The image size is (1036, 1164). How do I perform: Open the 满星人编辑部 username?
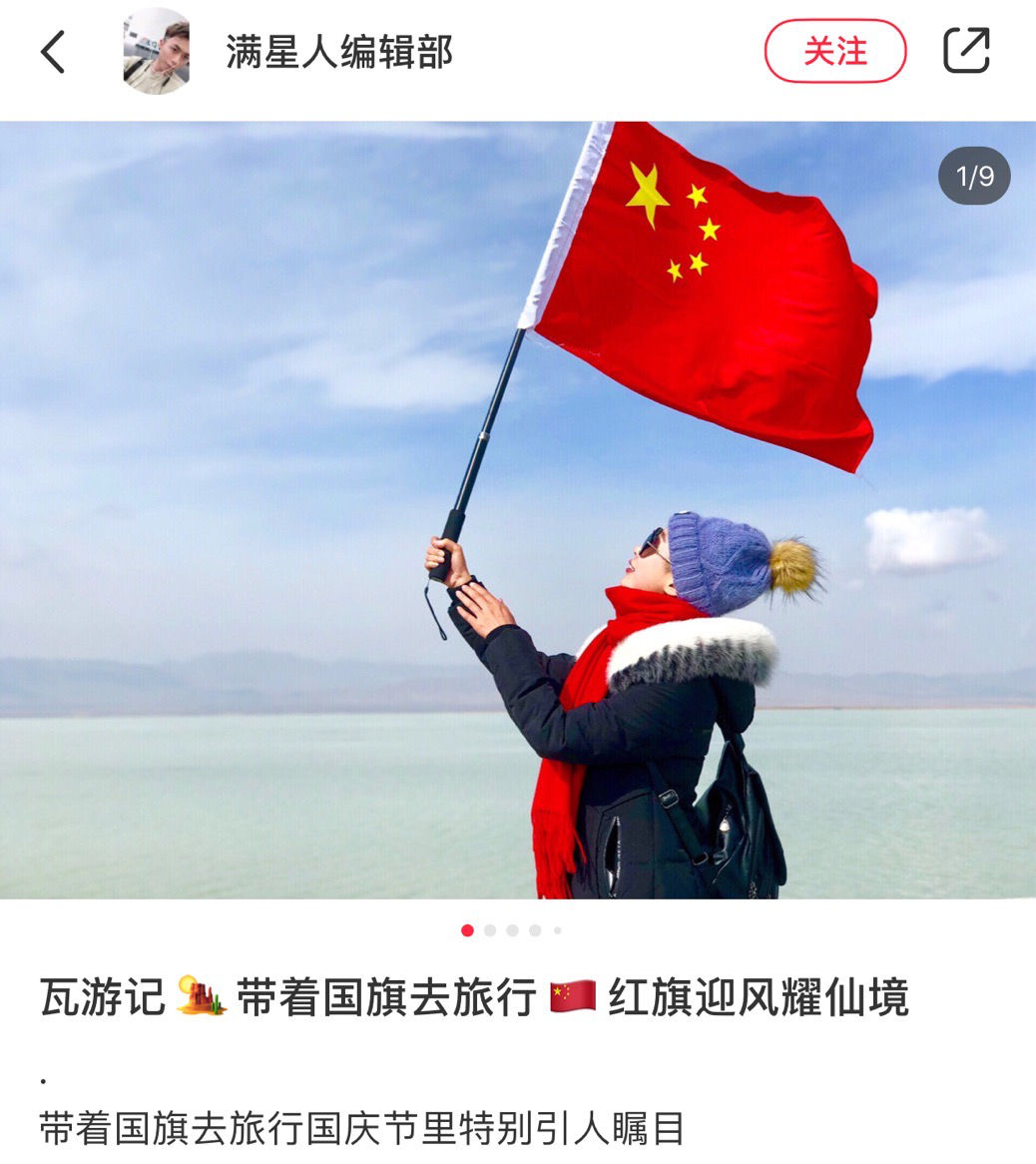click(339, 52)
